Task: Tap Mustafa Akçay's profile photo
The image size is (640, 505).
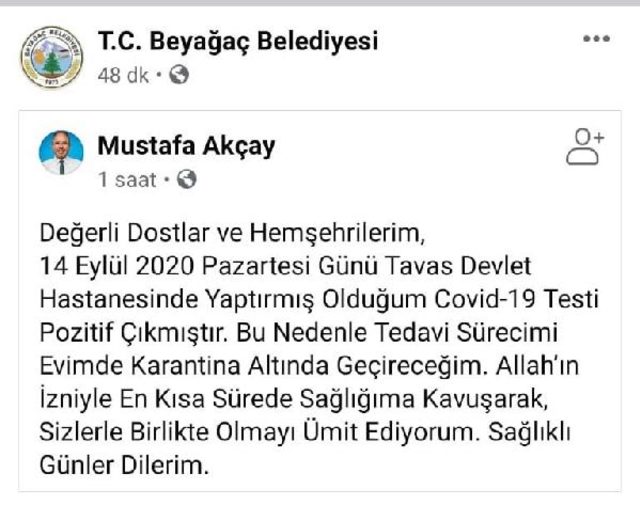Action: (x=61, y=153)
